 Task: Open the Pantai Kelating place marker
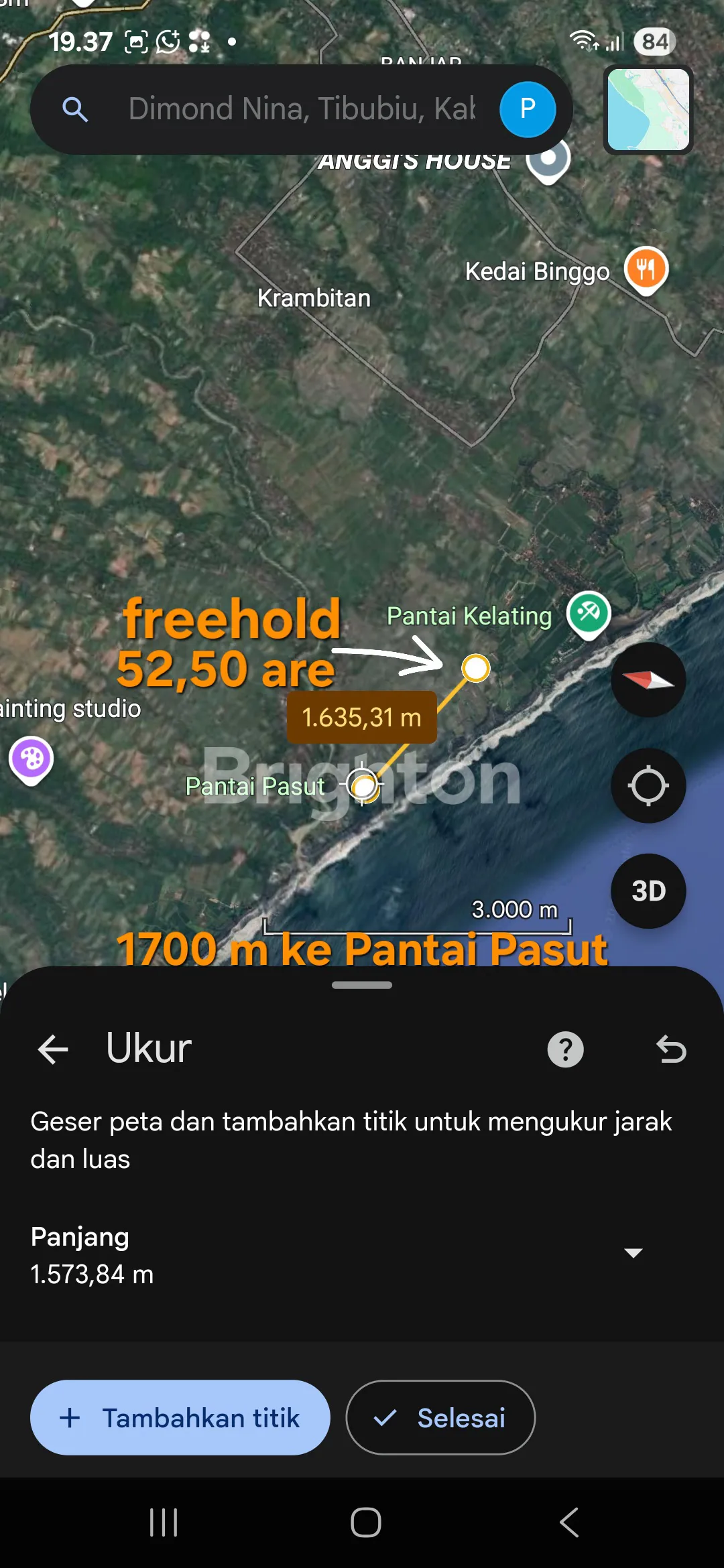(589, 613)
